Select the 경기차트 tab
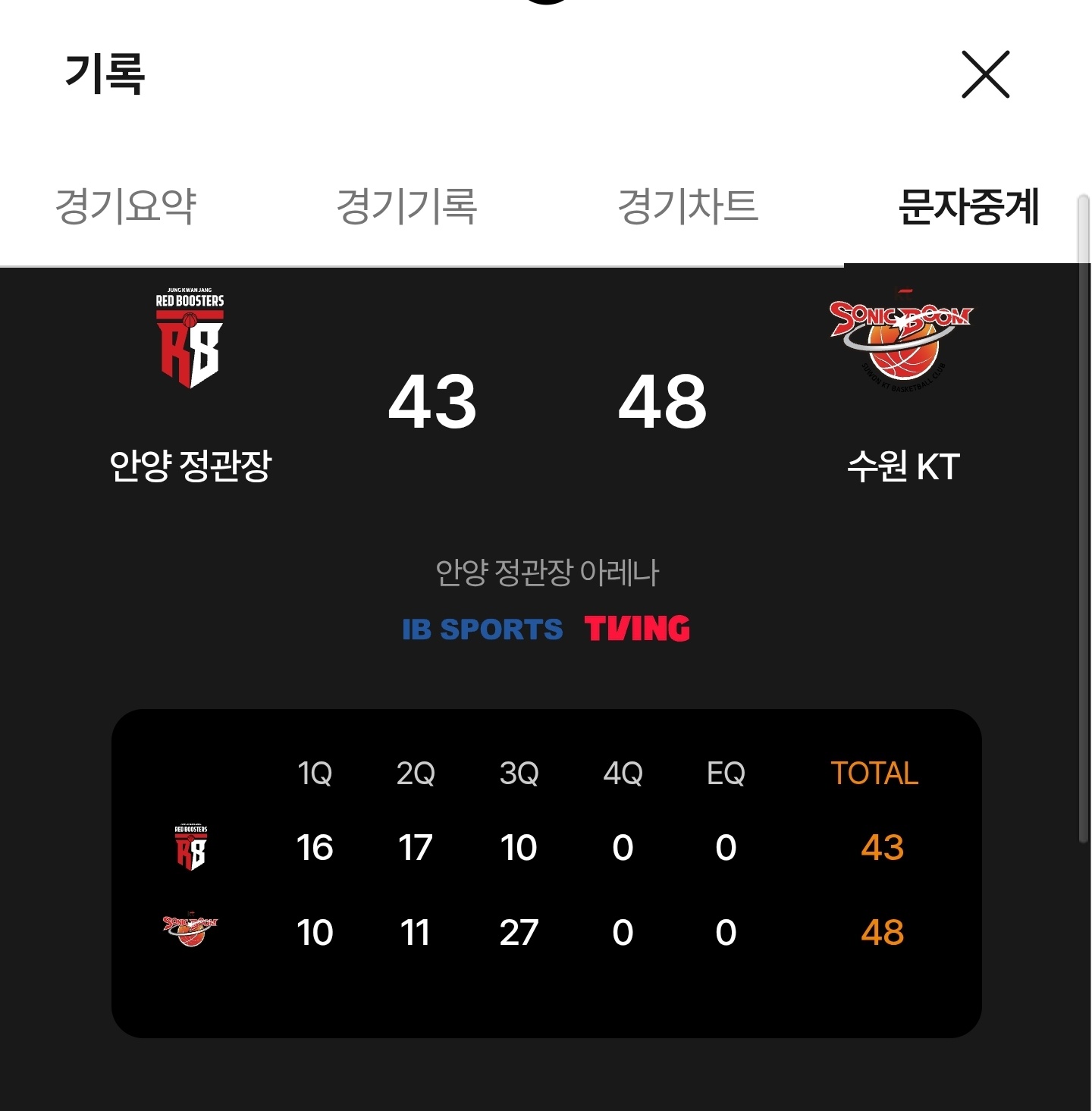The image size is (1092, 1111). 688,206
